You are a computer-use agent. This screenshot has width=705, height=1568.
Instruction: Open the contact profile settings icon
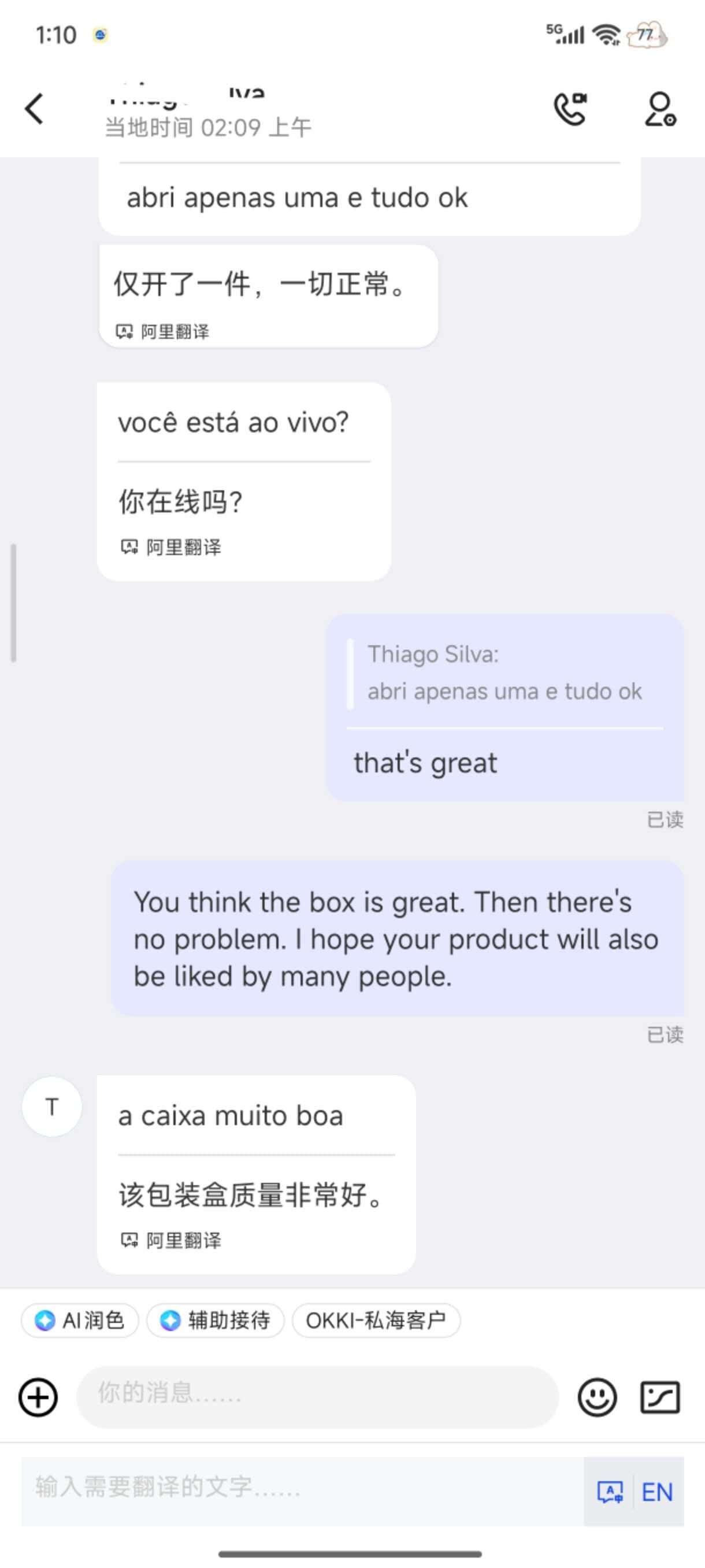click(660, 109)
